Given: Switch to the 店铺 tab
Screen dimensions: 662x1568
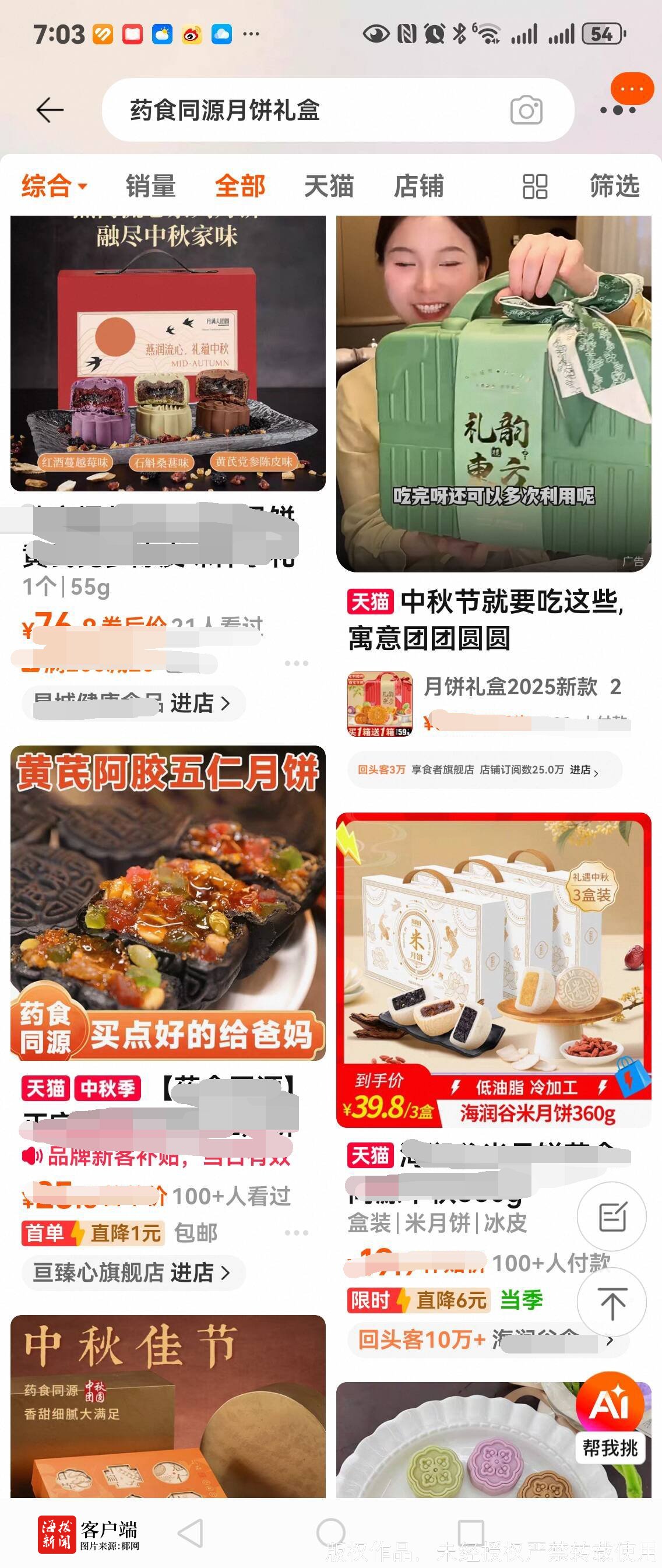Looking at the screenshot, I should click(418, 185).
